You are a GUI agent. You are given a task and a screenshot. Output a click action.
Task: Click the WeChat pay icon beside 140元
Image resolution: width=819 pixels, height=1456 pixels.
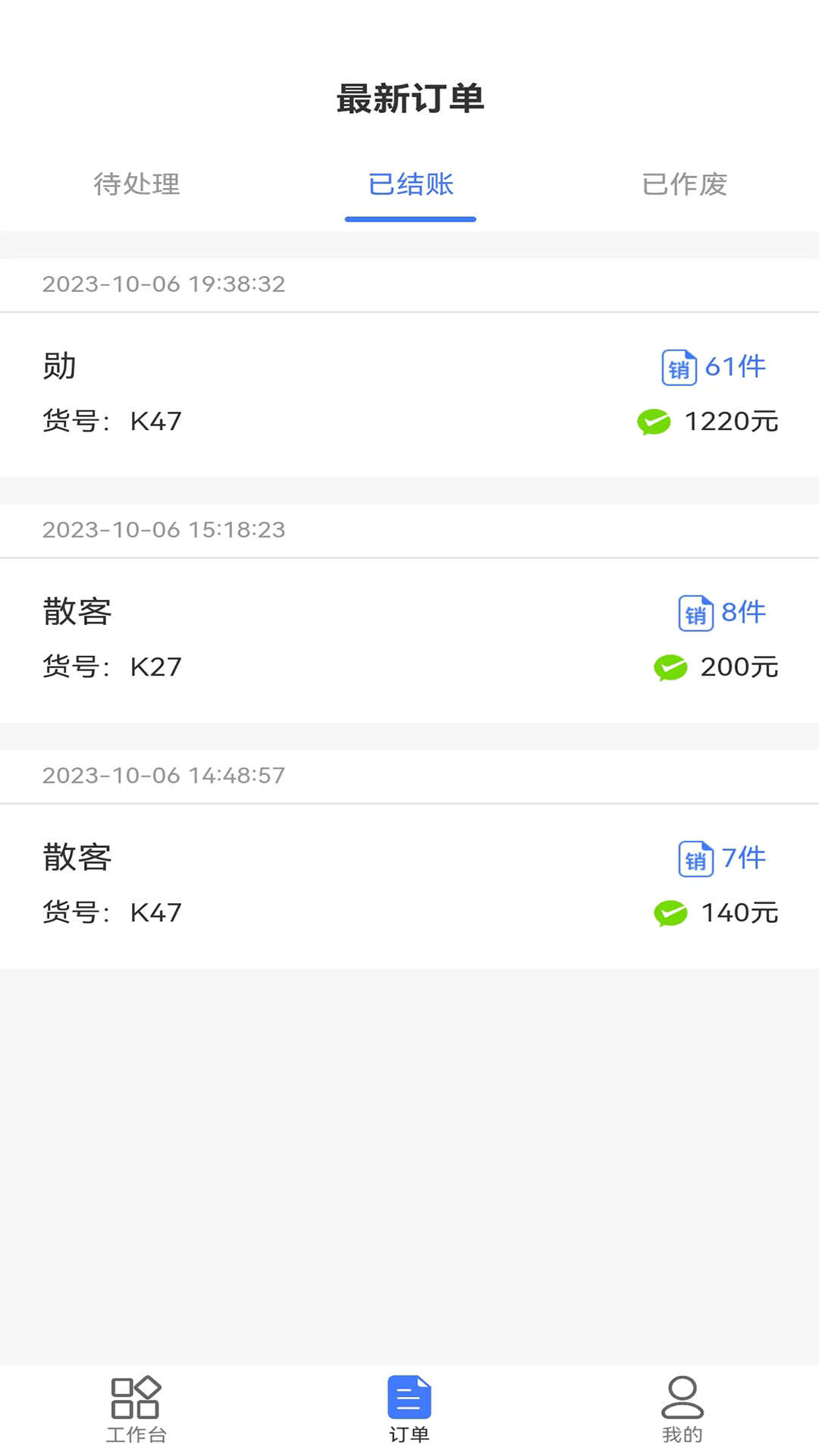(x=671, y=913)
